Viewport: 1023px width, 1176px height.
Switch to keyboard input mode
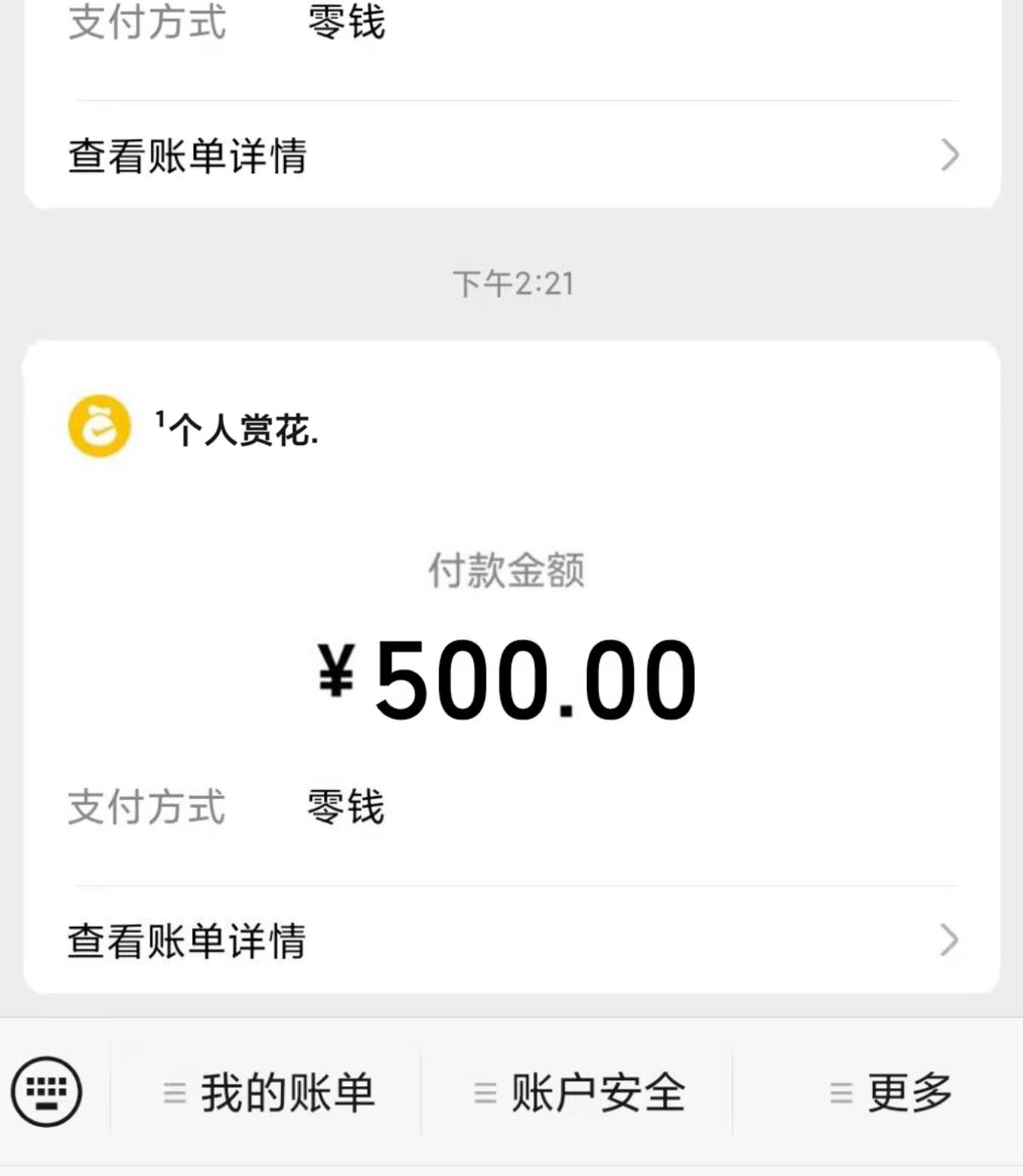click(x=46, y=1091)
